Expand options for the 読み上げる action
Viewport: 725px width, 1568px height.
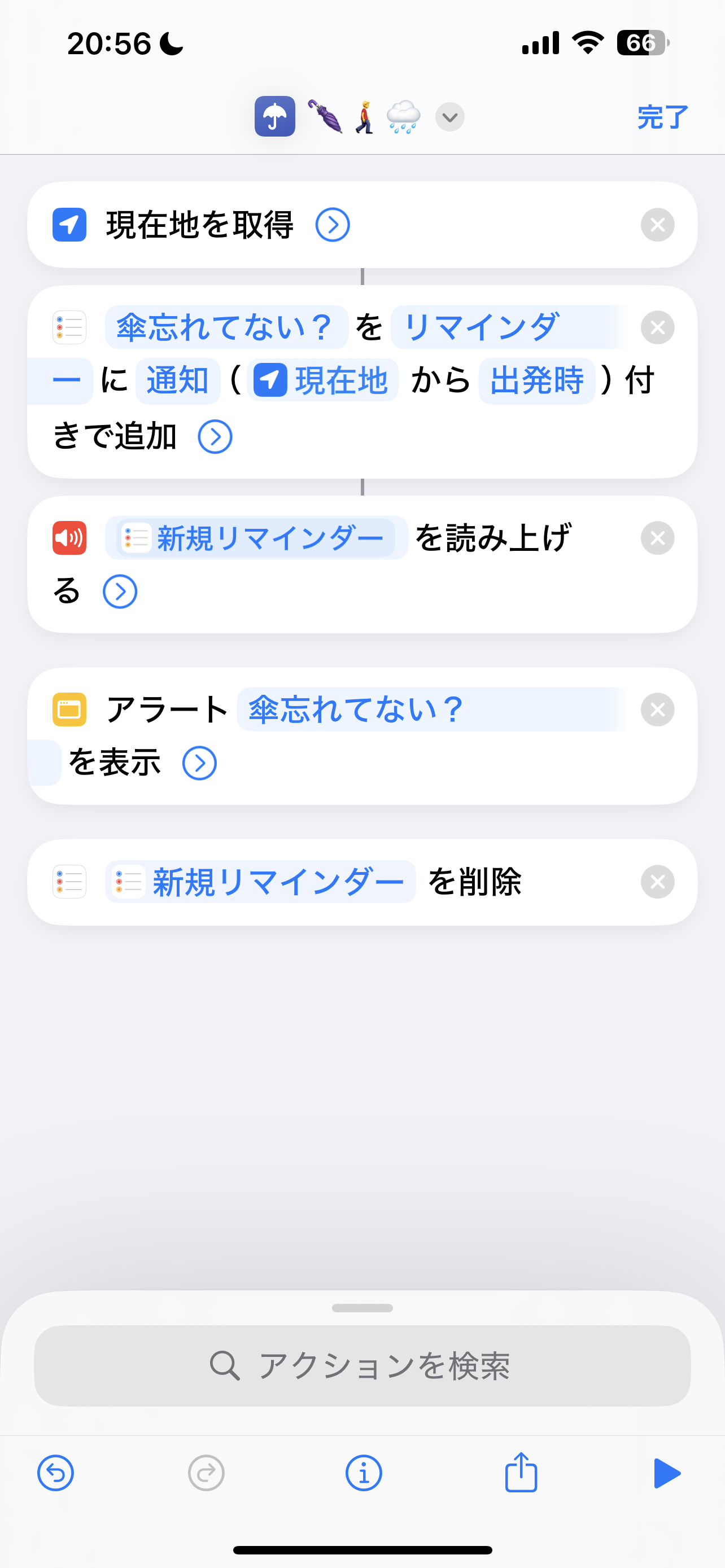(120, 592)
